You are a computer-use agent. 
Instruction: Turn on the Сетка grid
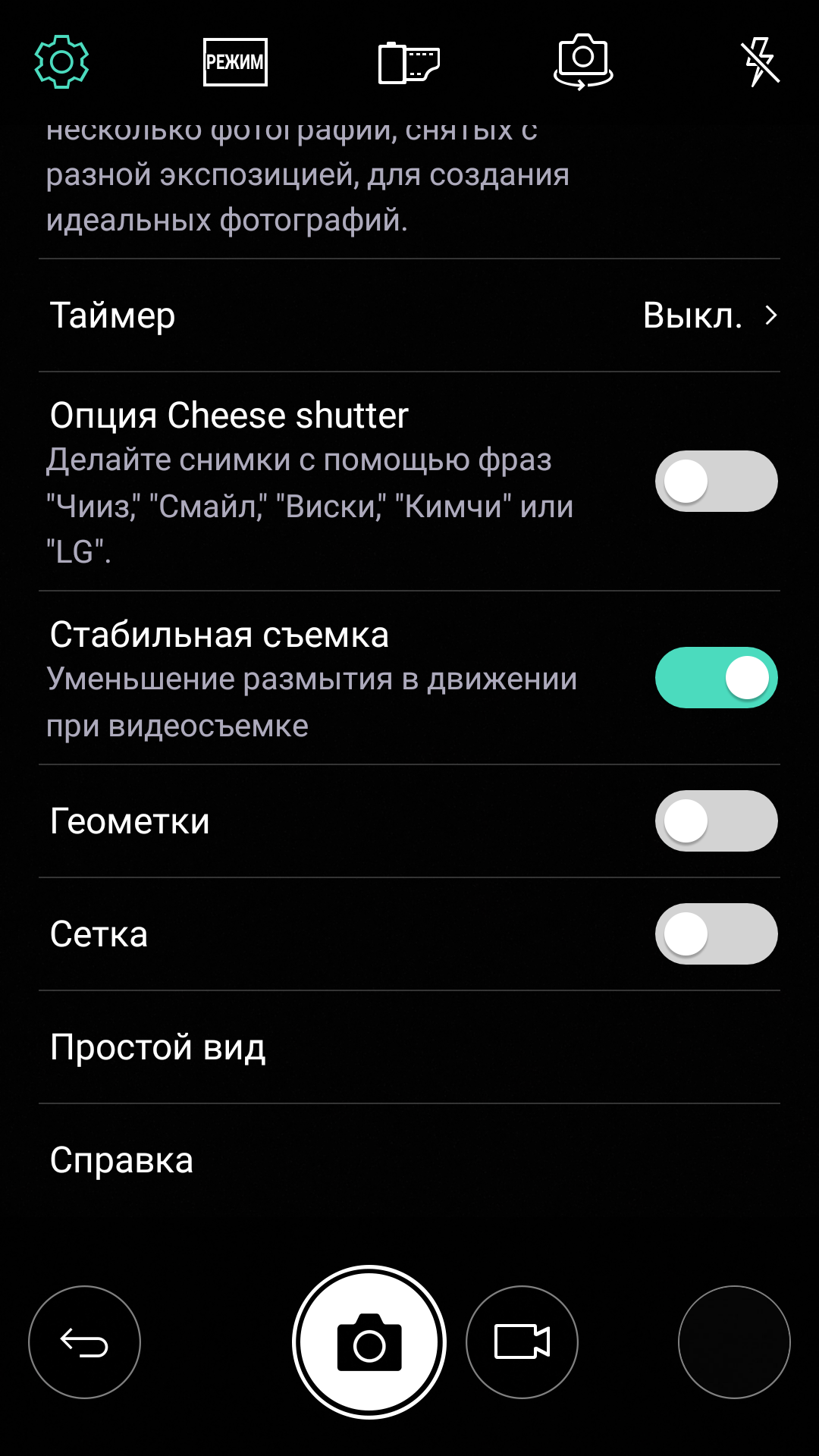716,934
